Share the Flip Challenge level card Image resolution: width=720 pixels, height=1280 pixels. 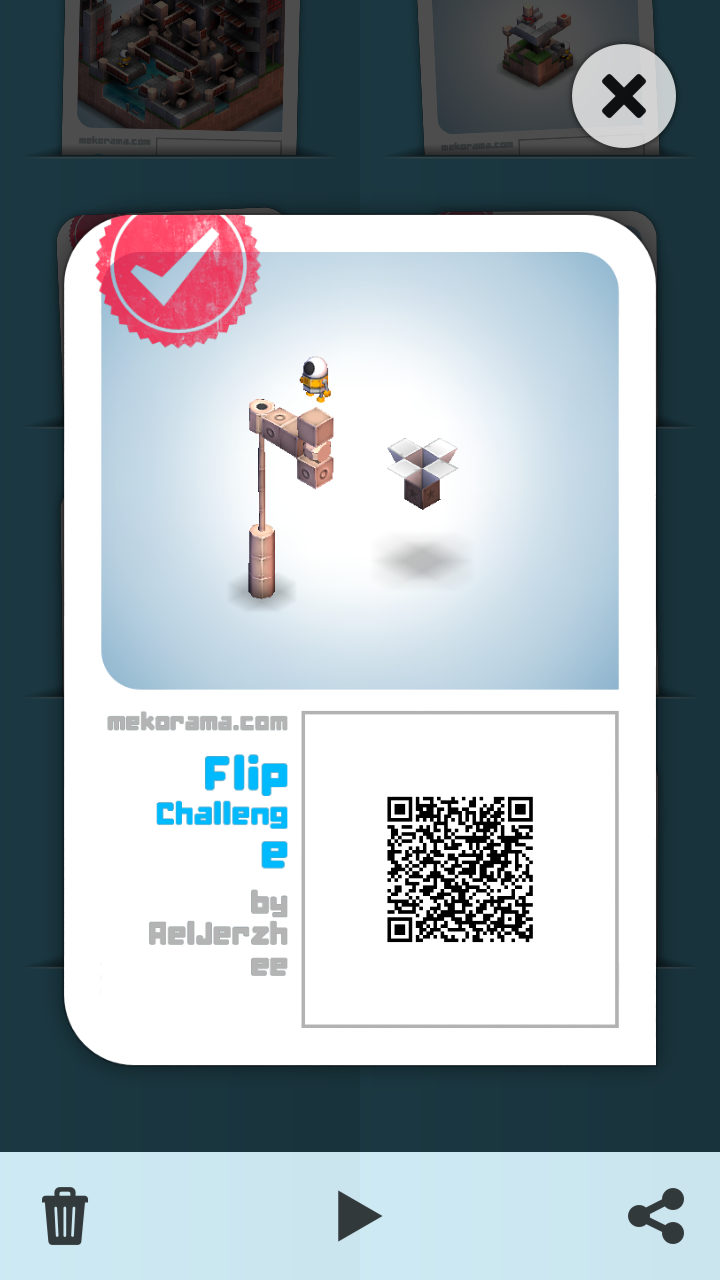[x=656, y=1216]
